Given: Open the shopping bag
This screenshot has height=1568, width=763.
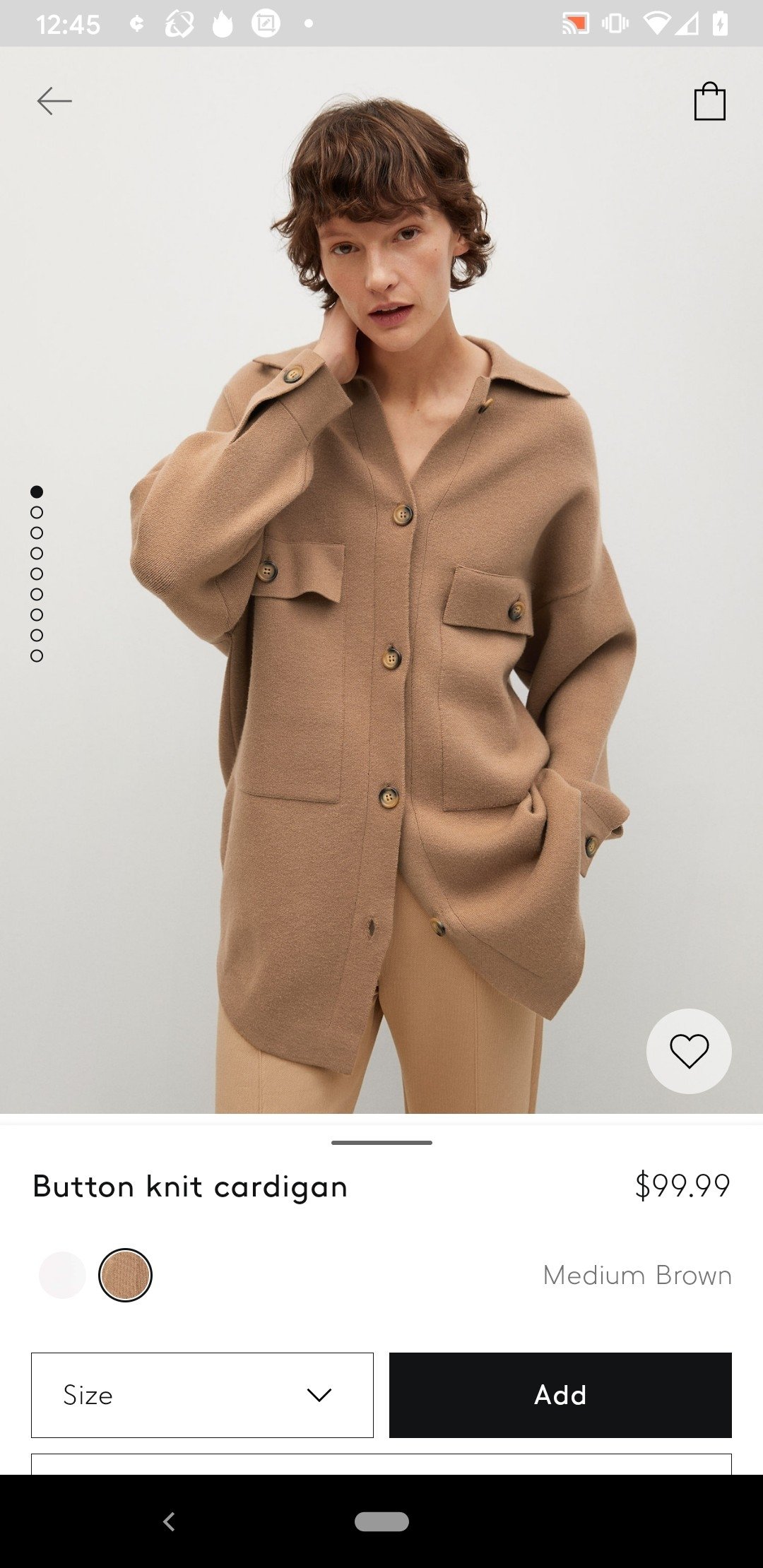Looking at the screenshot, I should tap(709, 101).
